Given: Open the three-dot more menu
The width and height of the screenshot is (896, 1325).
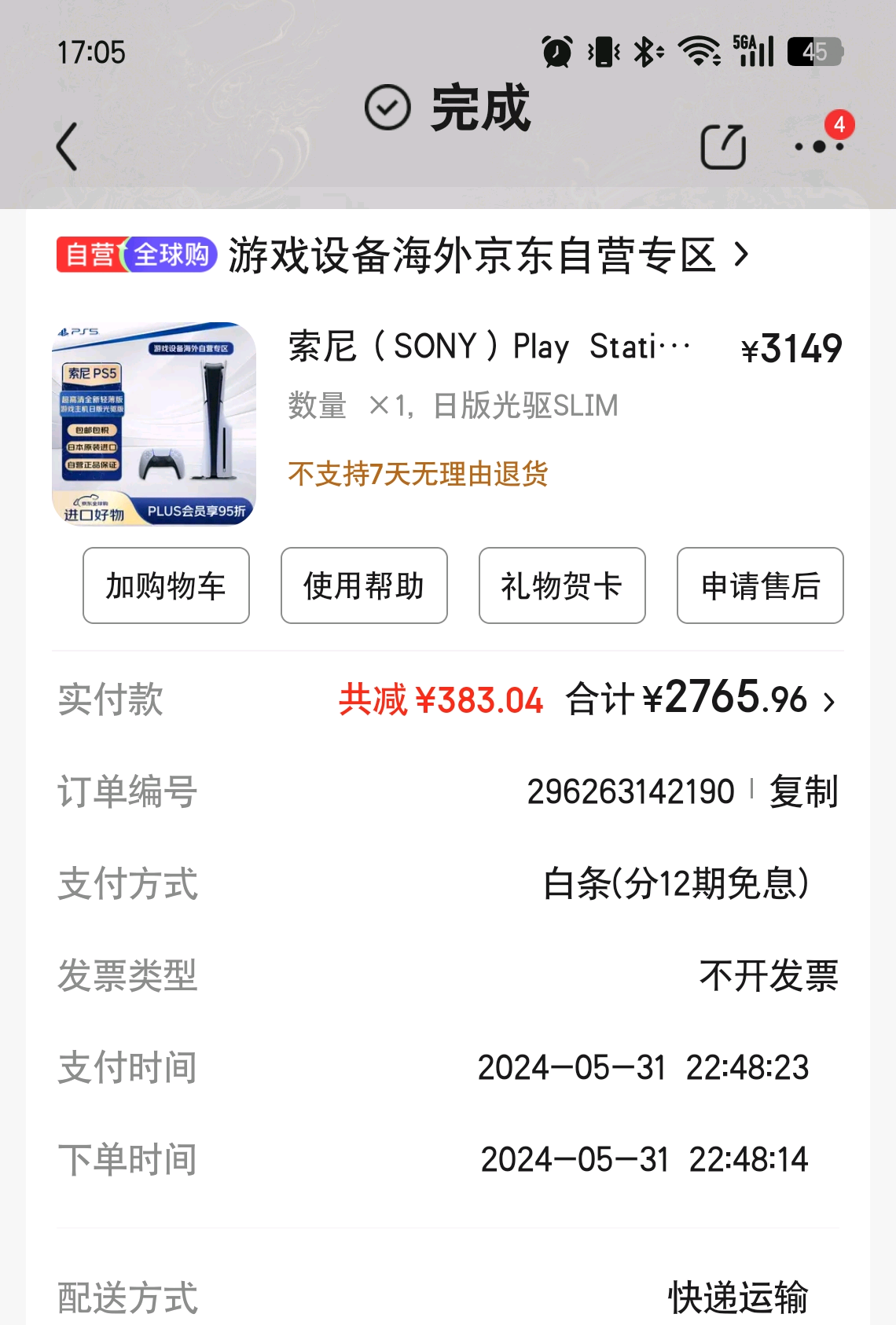Looking at the screenshot, I should coord(818,147).
